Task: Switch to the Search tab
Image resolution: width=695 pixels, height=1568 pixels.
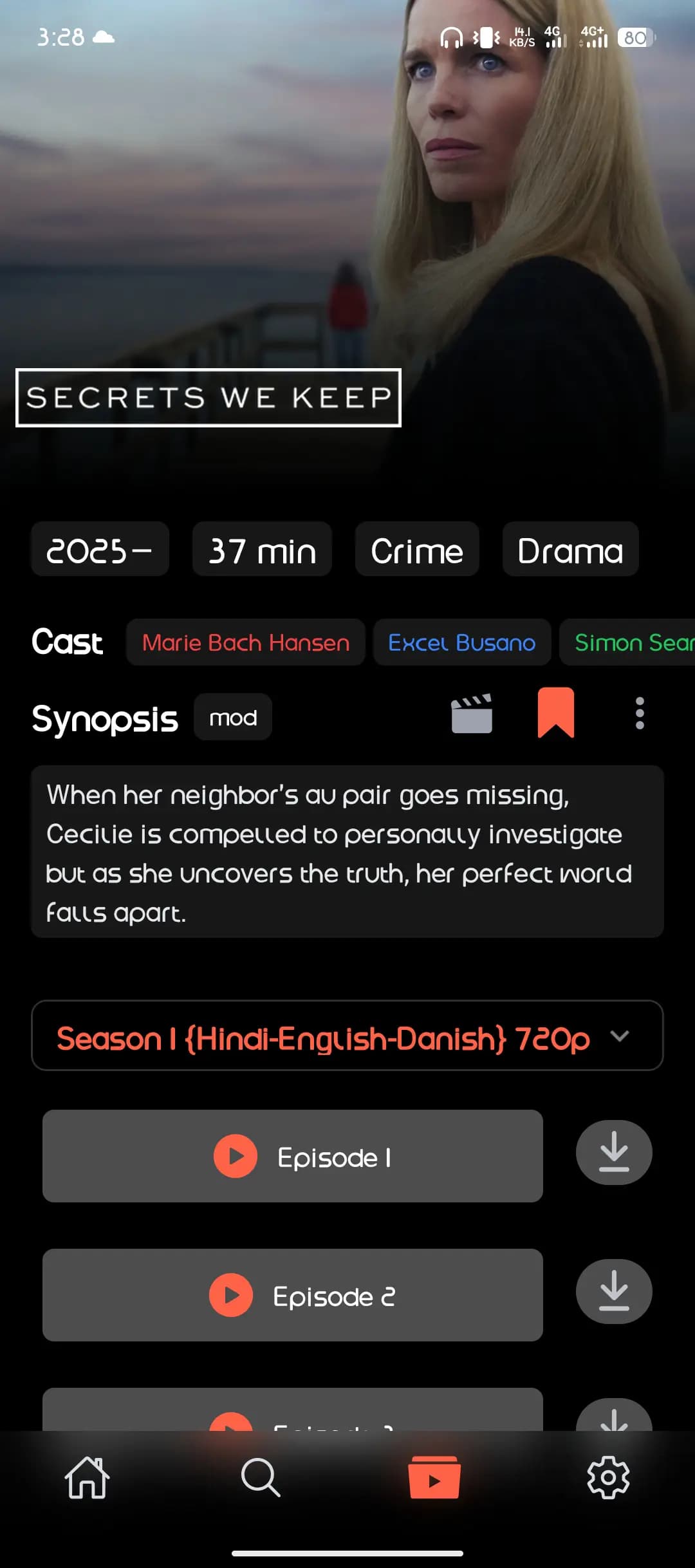Action: pos(261,1478)
